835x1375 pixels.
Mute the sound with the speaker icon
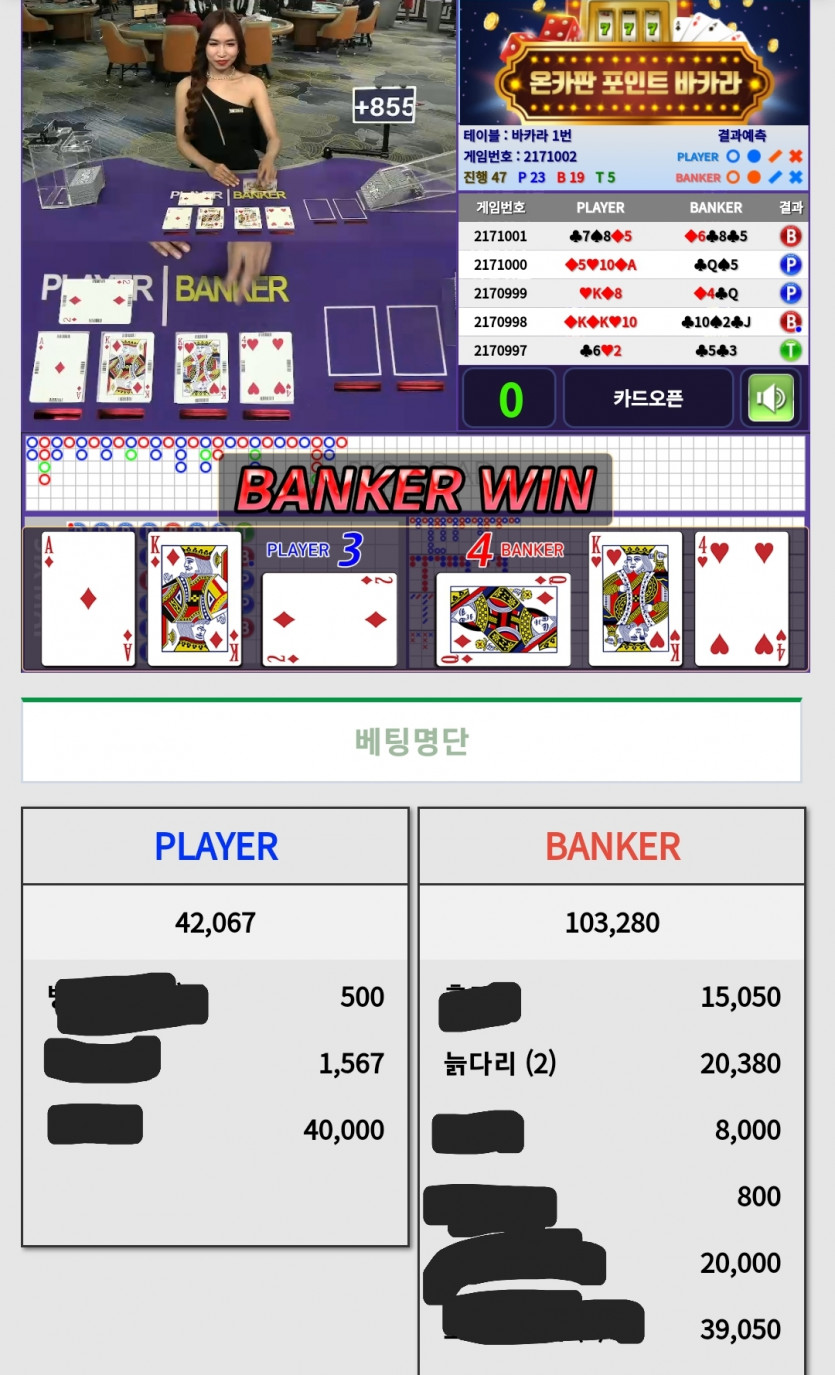coord(771,398)
